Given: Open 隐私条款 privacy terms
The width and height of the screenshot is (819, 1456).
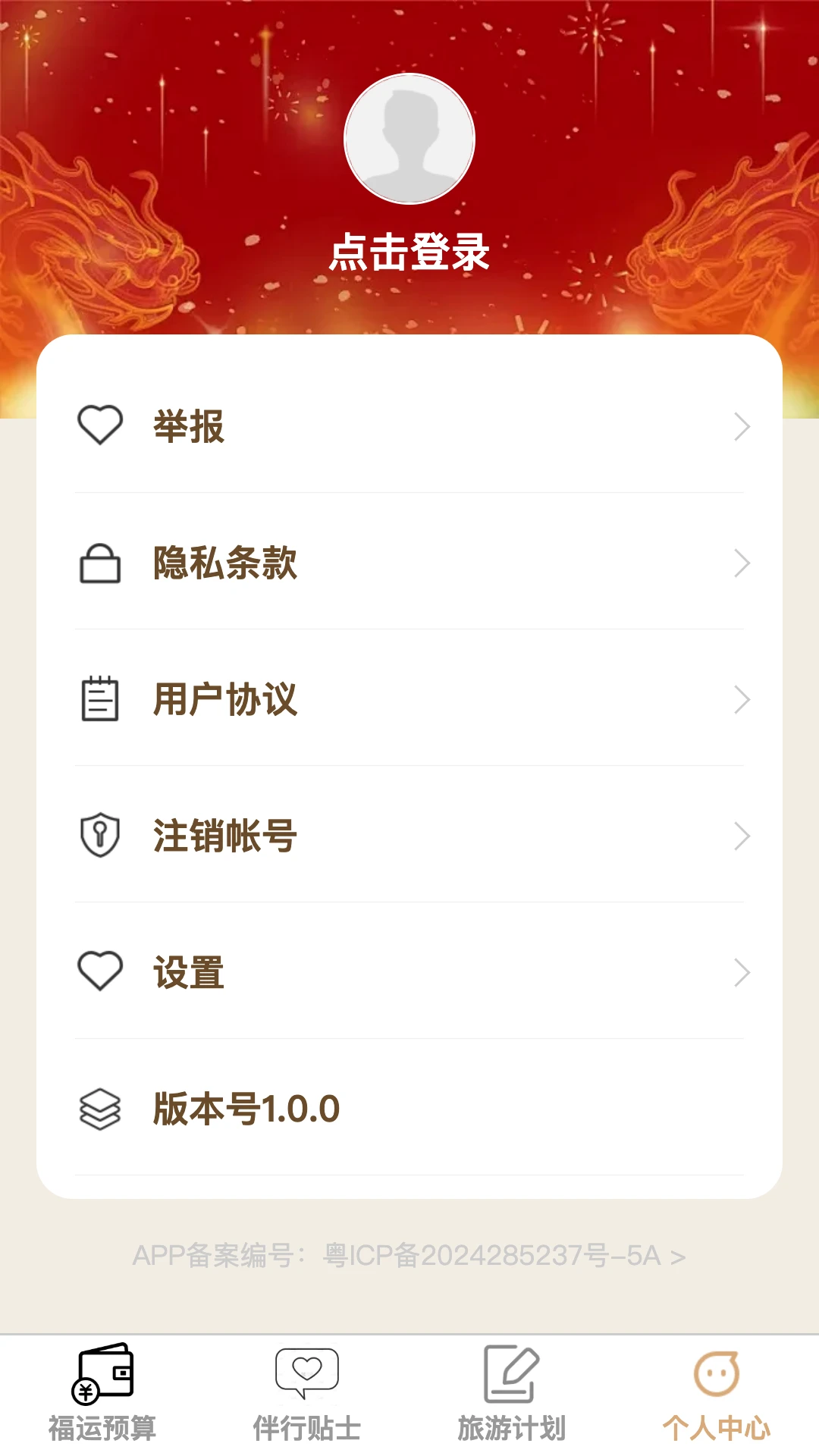Looking at the screenshot, I should point(409,563).
